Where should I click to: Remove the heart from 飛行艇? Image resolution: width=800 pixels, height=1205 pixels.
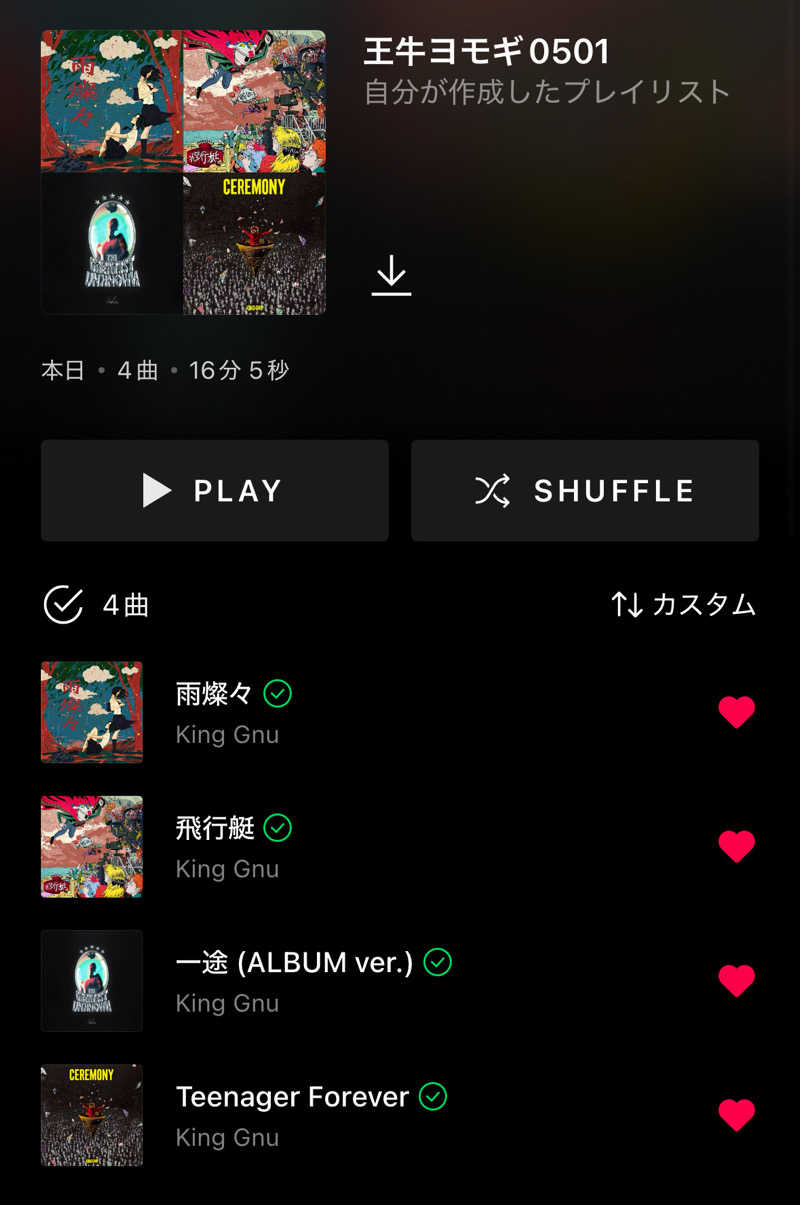[736, 847]
